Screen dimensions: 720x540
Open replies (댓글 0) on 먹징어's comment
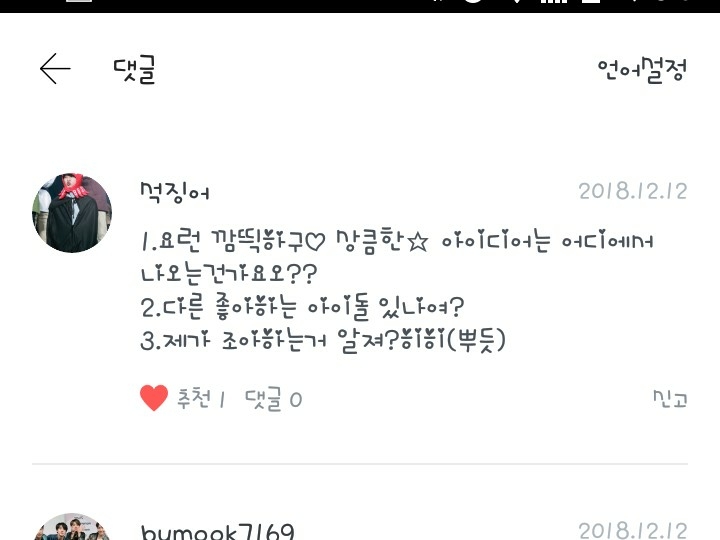point(273,400)
